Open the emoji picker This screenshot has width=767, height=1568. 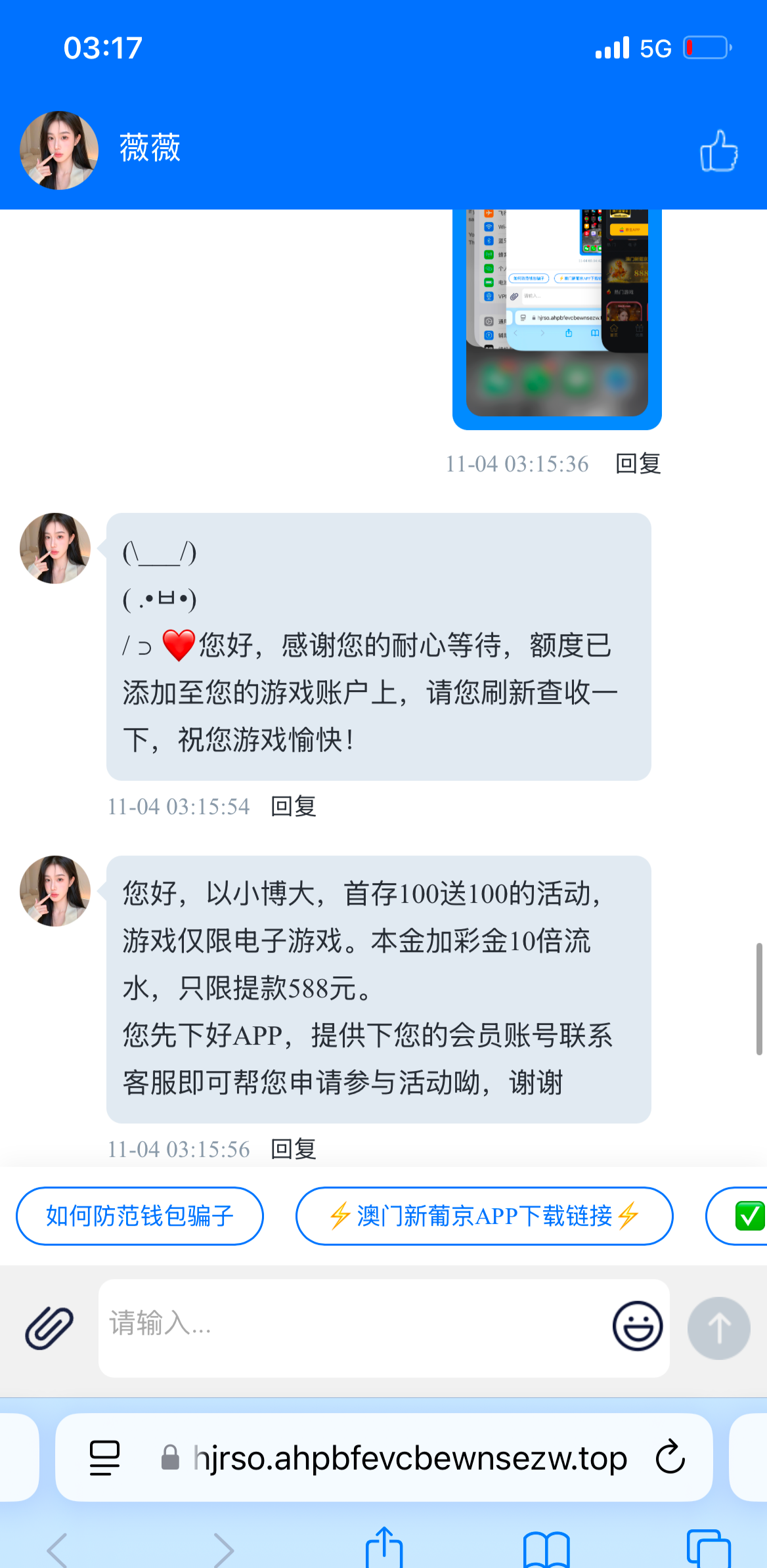(637, 1326)
